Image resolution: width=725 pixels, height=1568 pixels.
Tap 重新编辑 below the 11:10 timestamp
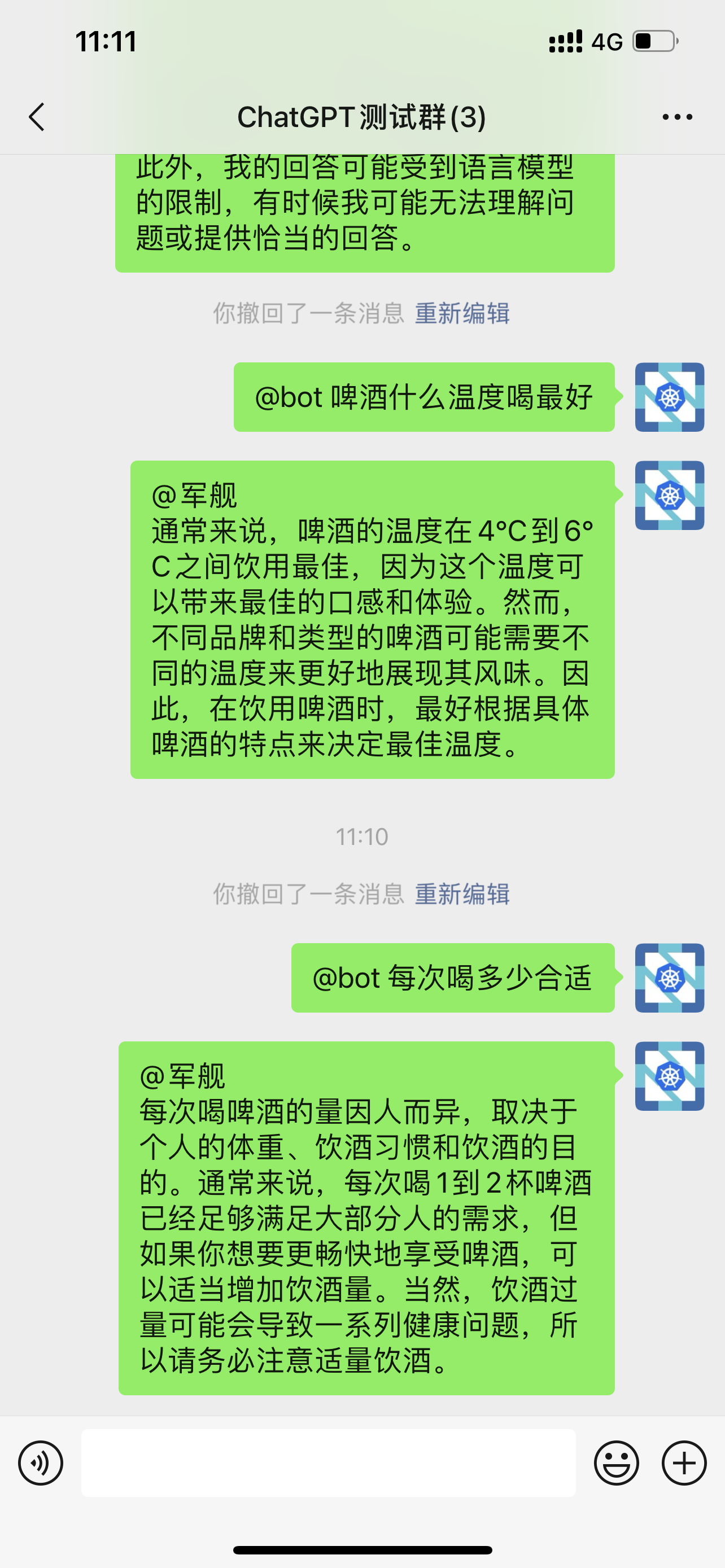point(462,894)
